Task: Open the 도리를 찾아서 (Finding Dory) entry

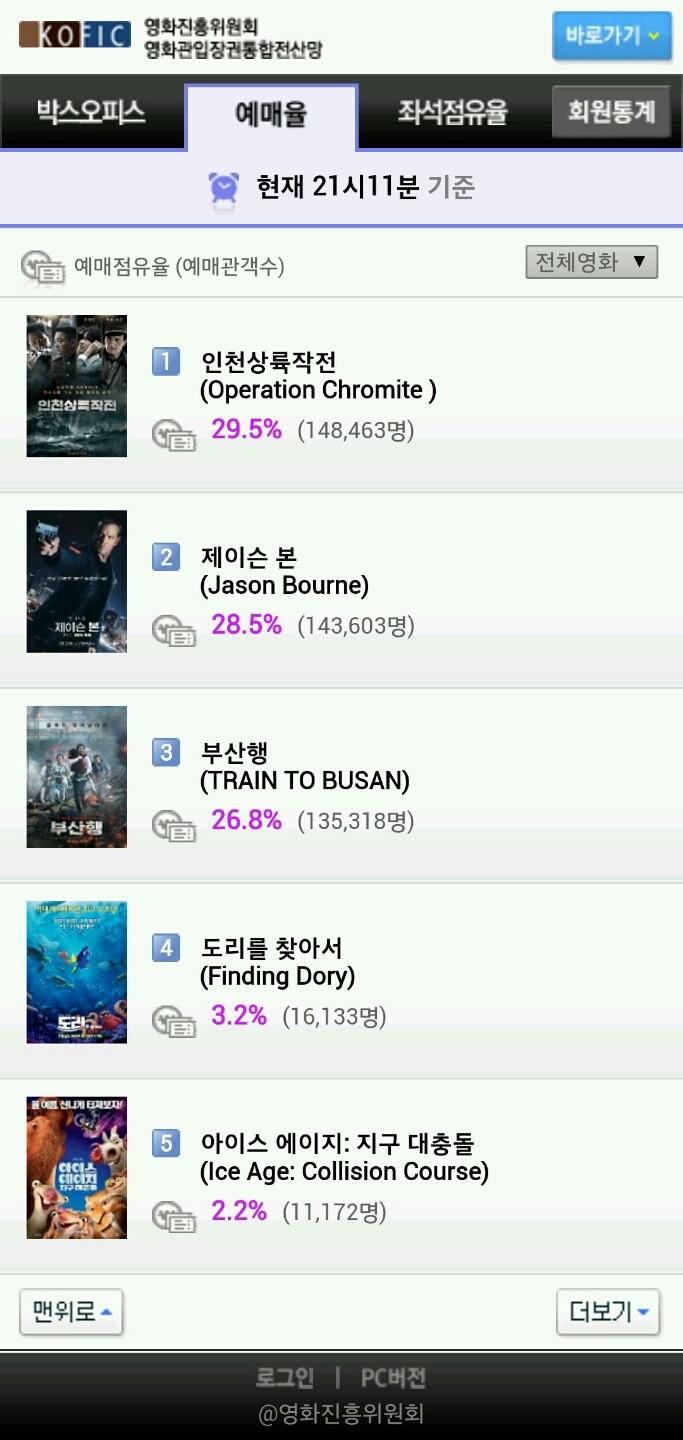Action: (277, 961)
